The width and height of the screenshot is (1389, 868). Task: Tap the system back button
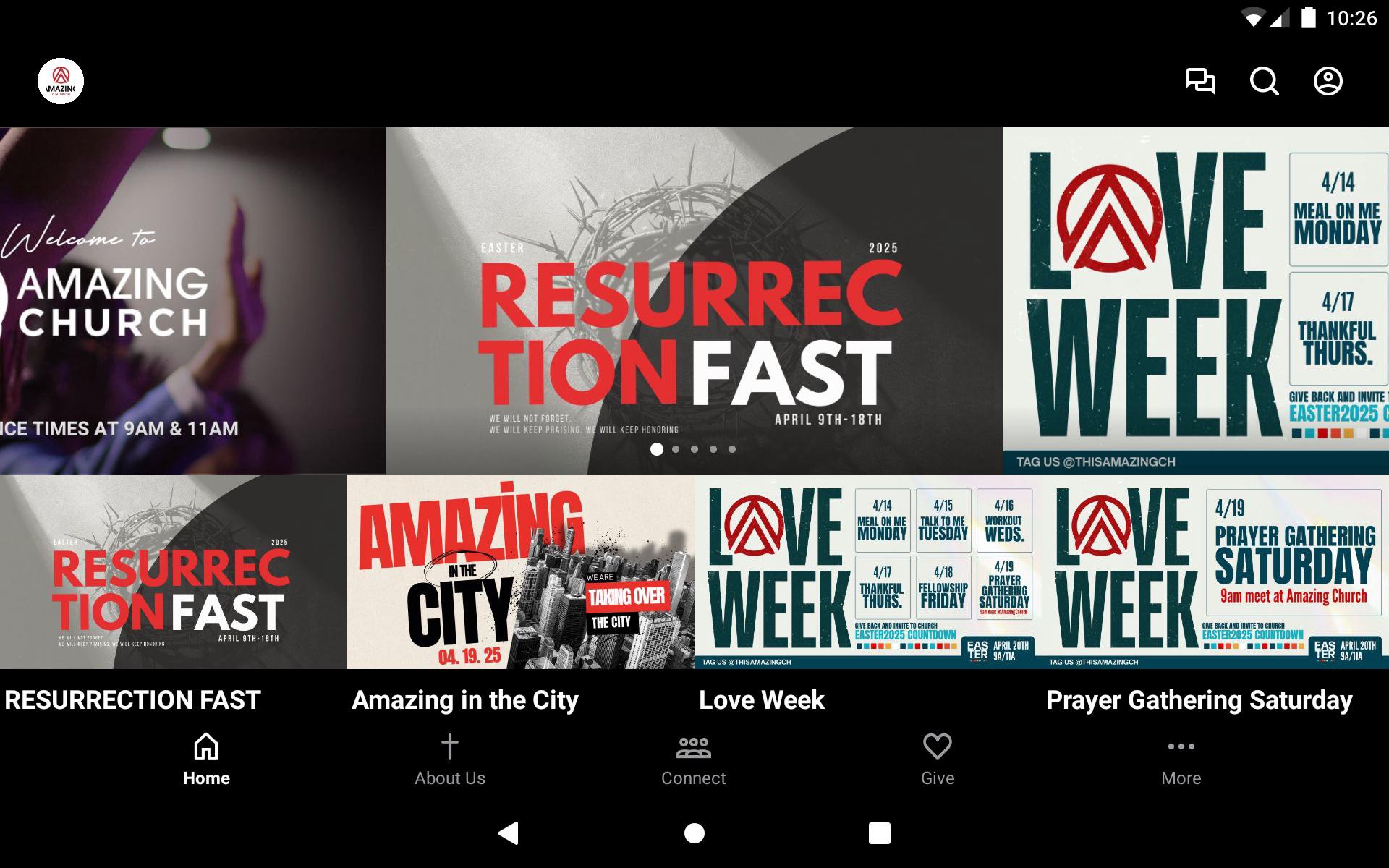pos(509,833)
